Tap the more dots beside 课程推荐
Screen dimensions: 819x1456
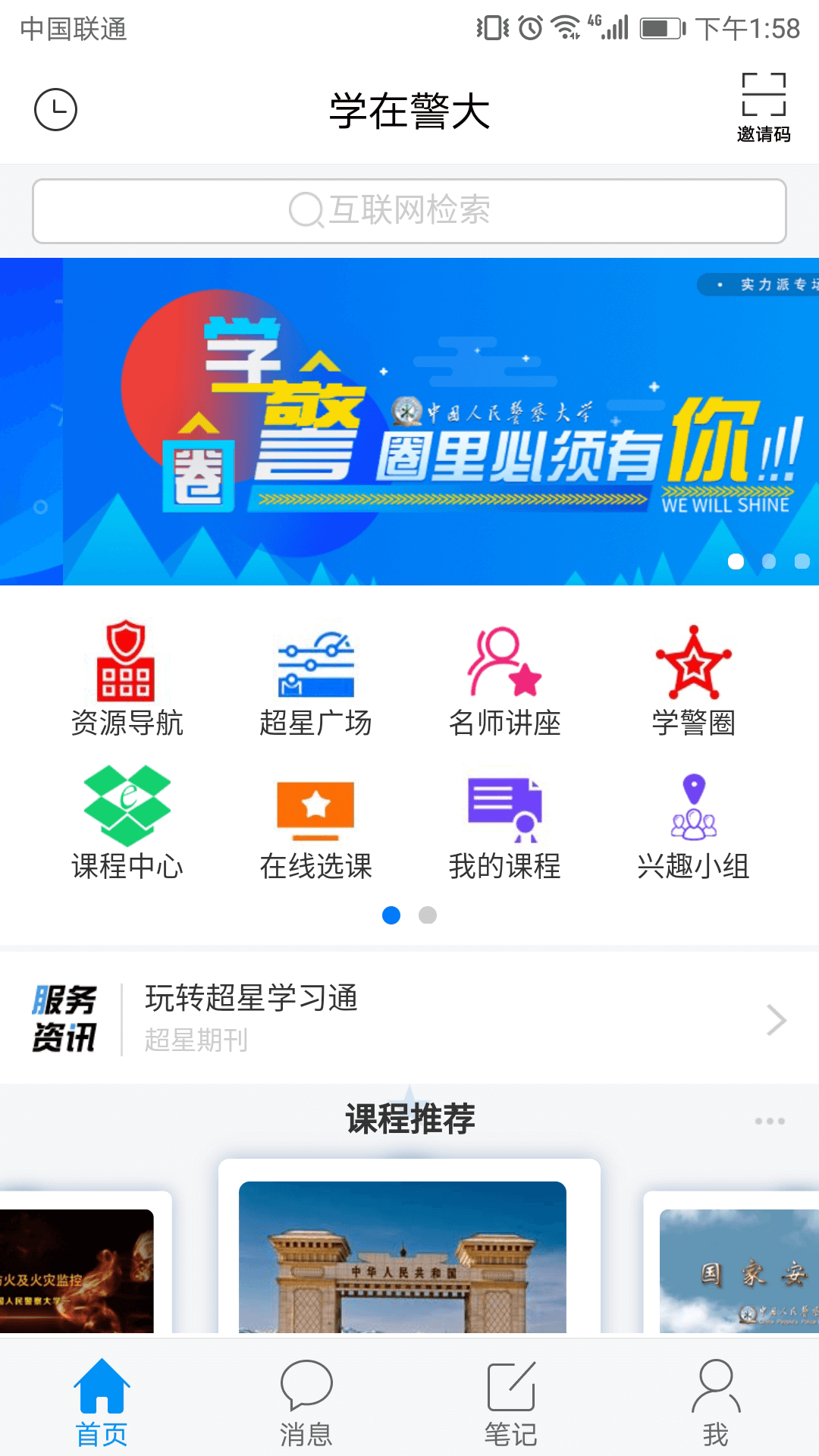(x=769, y=1121)
